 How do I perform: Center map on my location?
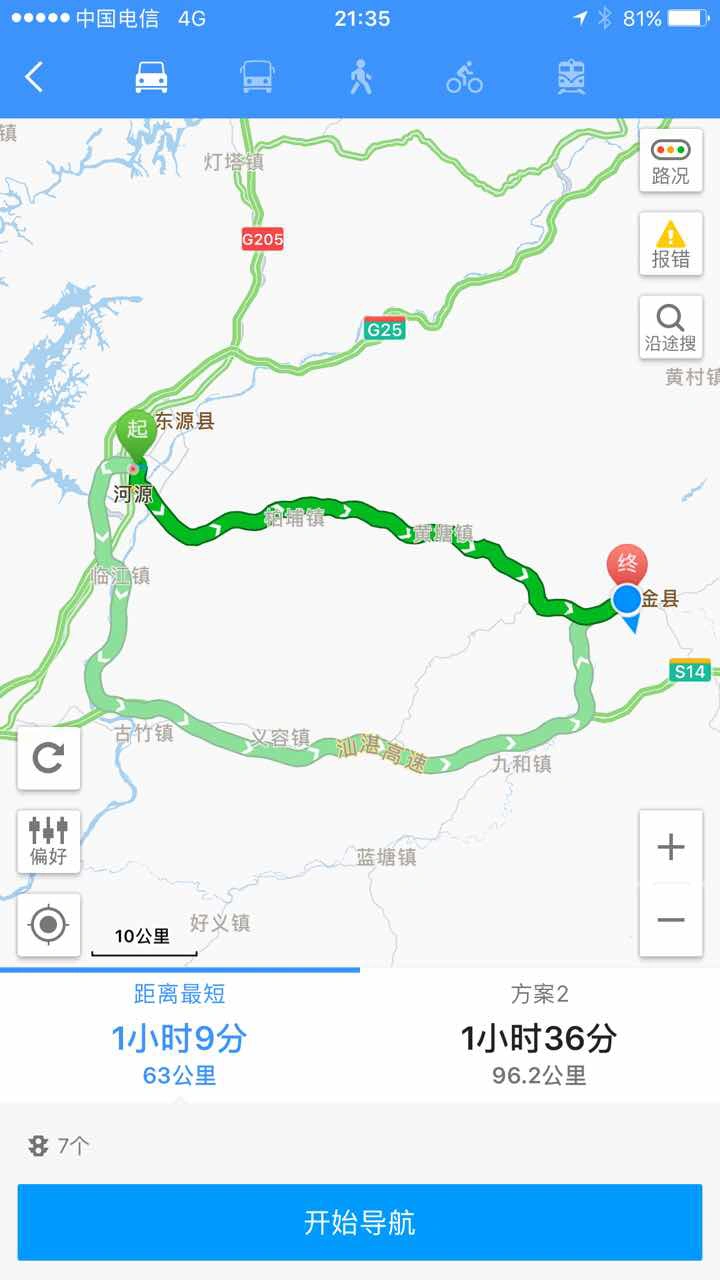click(x=49, y=924)
